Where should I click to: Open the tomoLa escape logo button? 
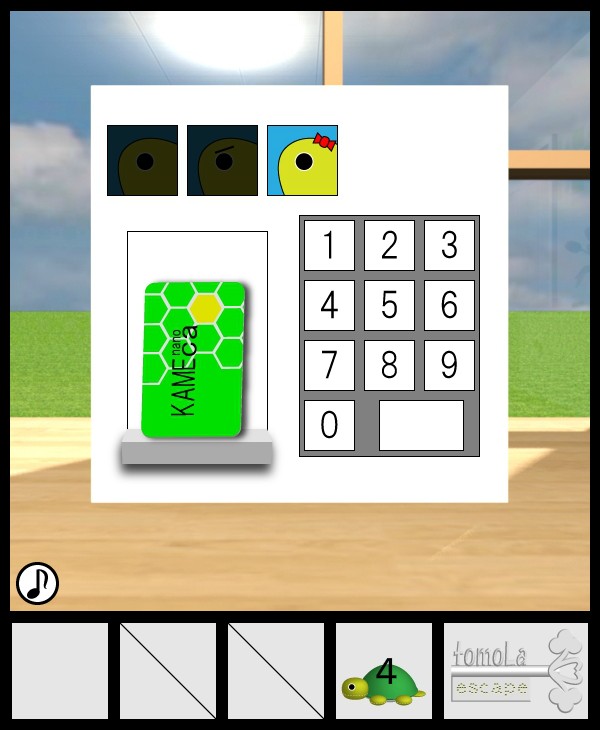(x=516, y=671)
